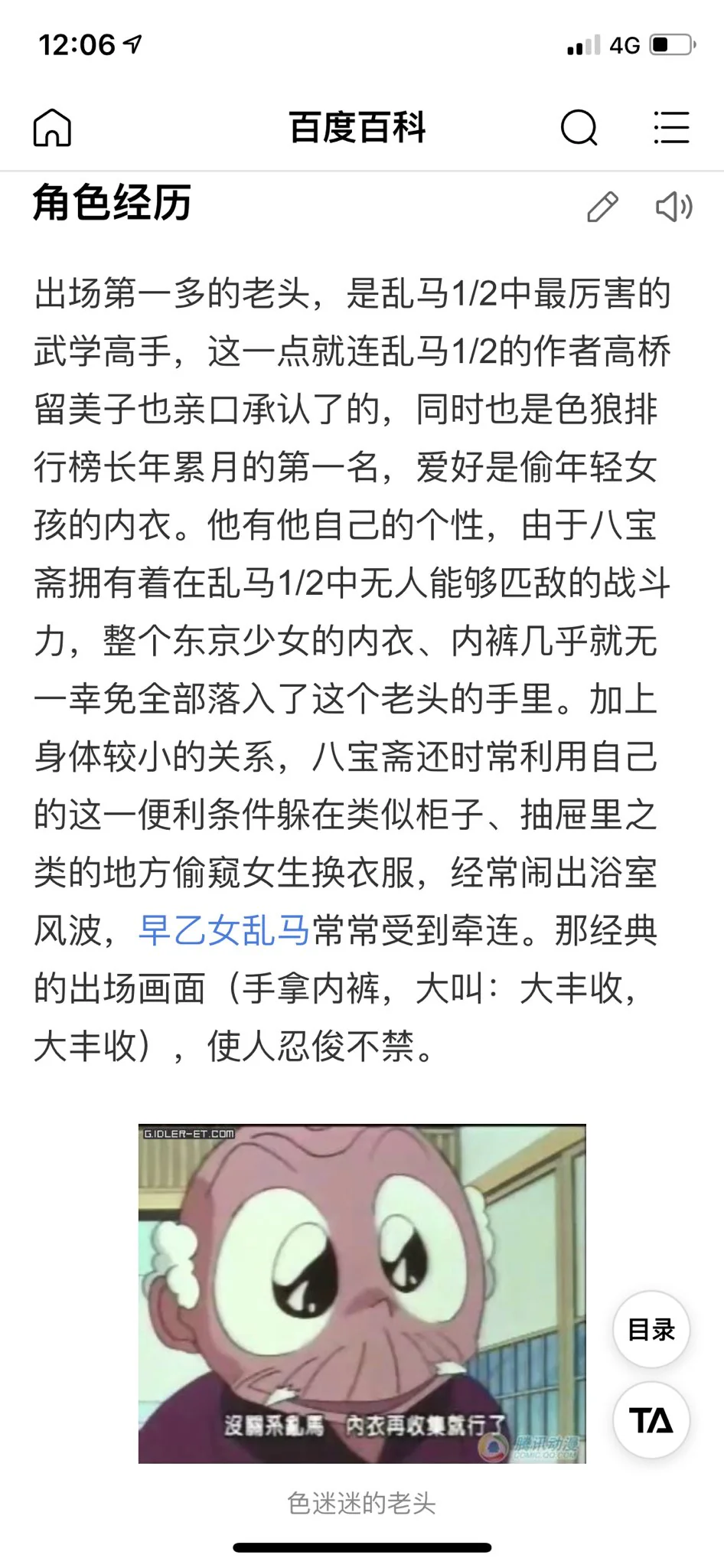Open the list menu icon
Screen dimensions: 724x1568
coord(672,127)
